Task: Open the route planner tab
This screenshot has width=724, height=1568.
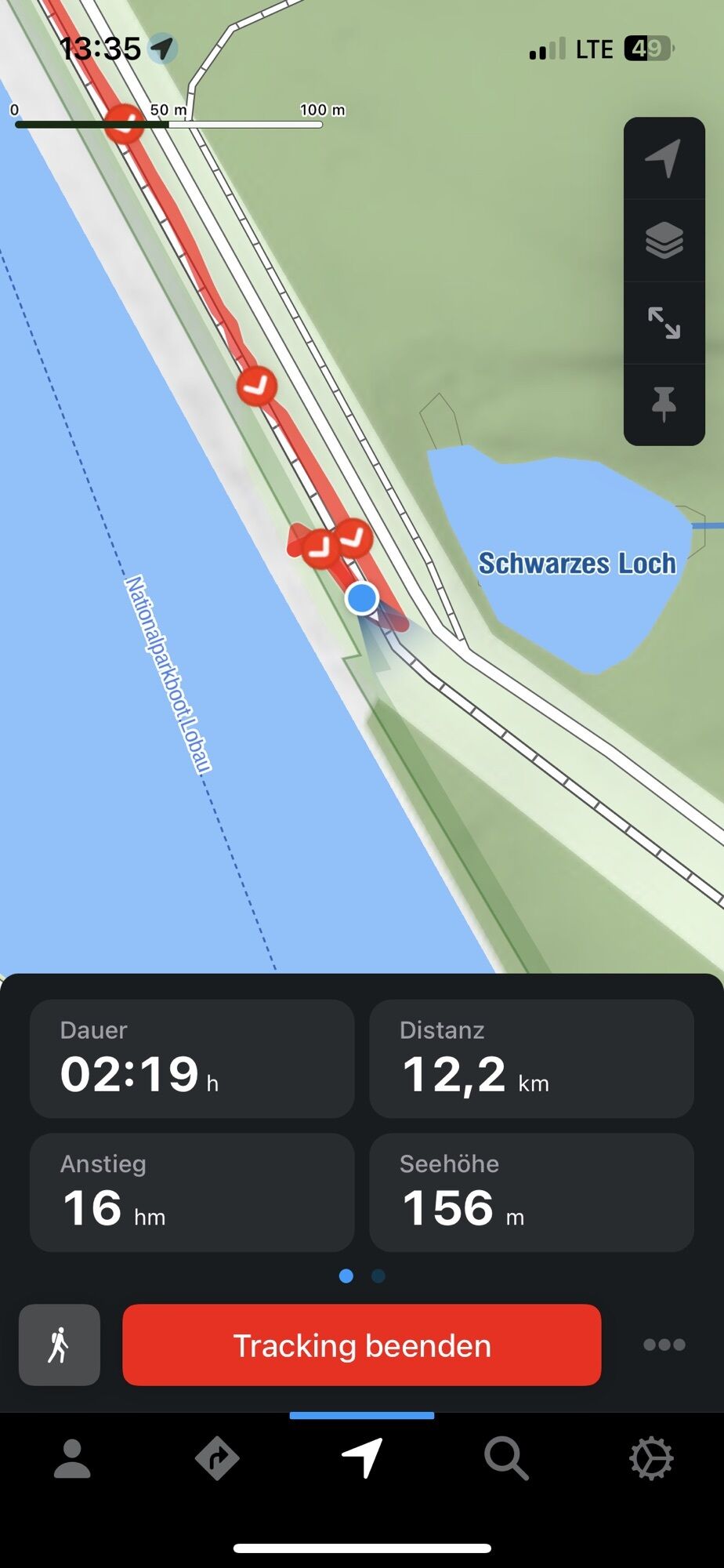Action: click(217, 1459)
